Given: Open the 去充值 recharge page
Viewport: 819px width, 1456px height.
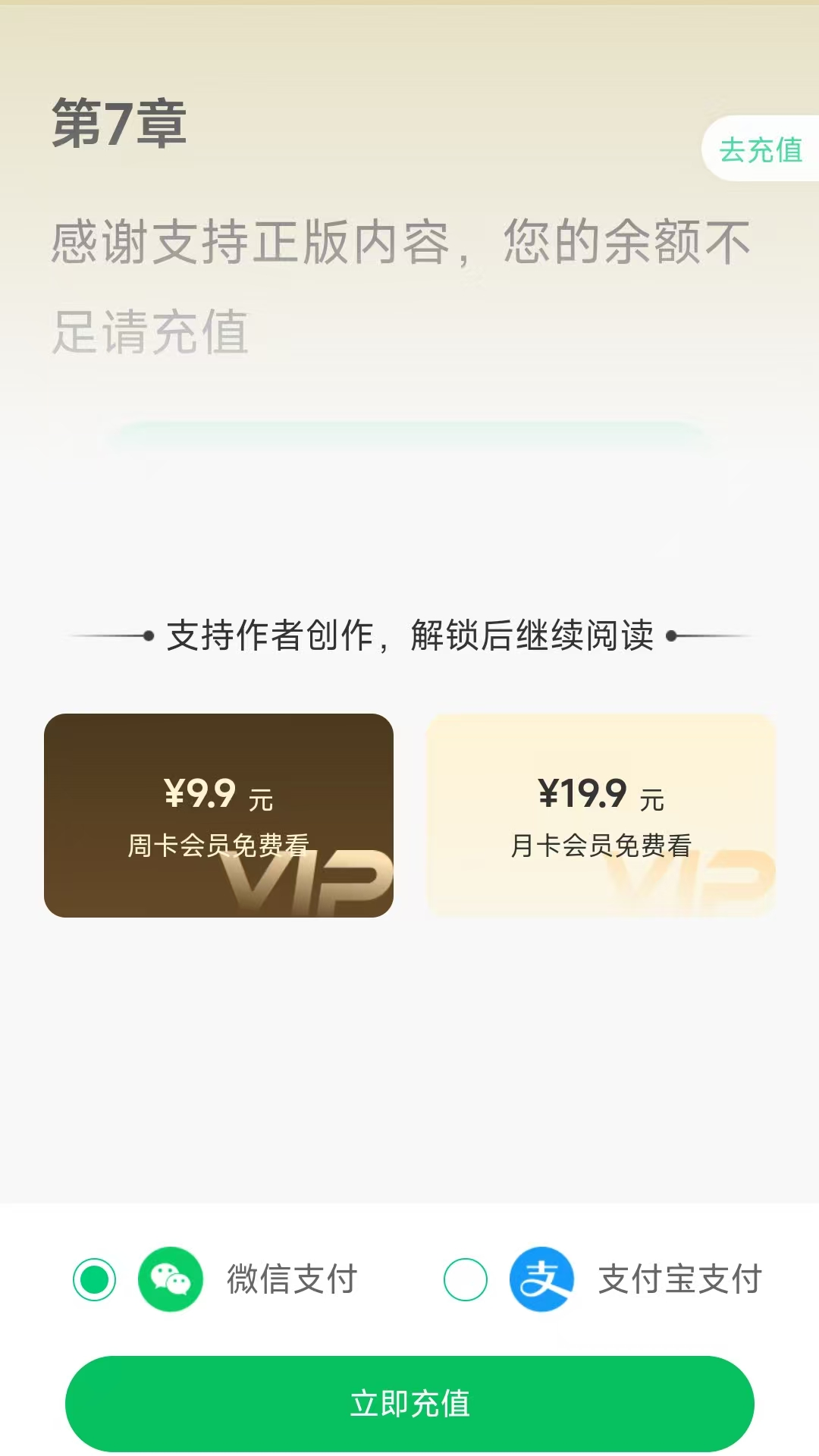Looking at the screenshot, I should click(x=761, y=150).
